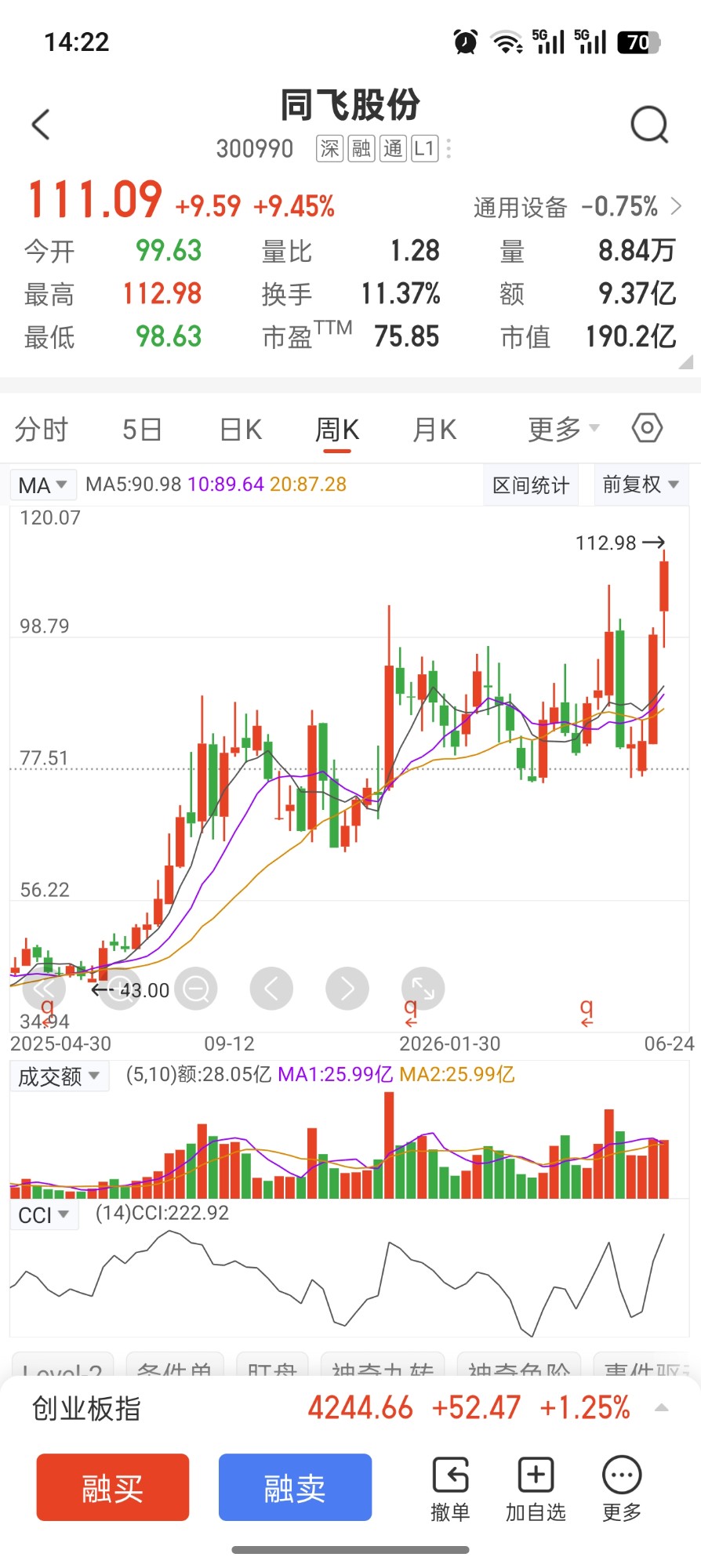Viewport: 701px width, 1568px height.
Task: Tap the blue 融卖 button
Action: point(295,1487)
